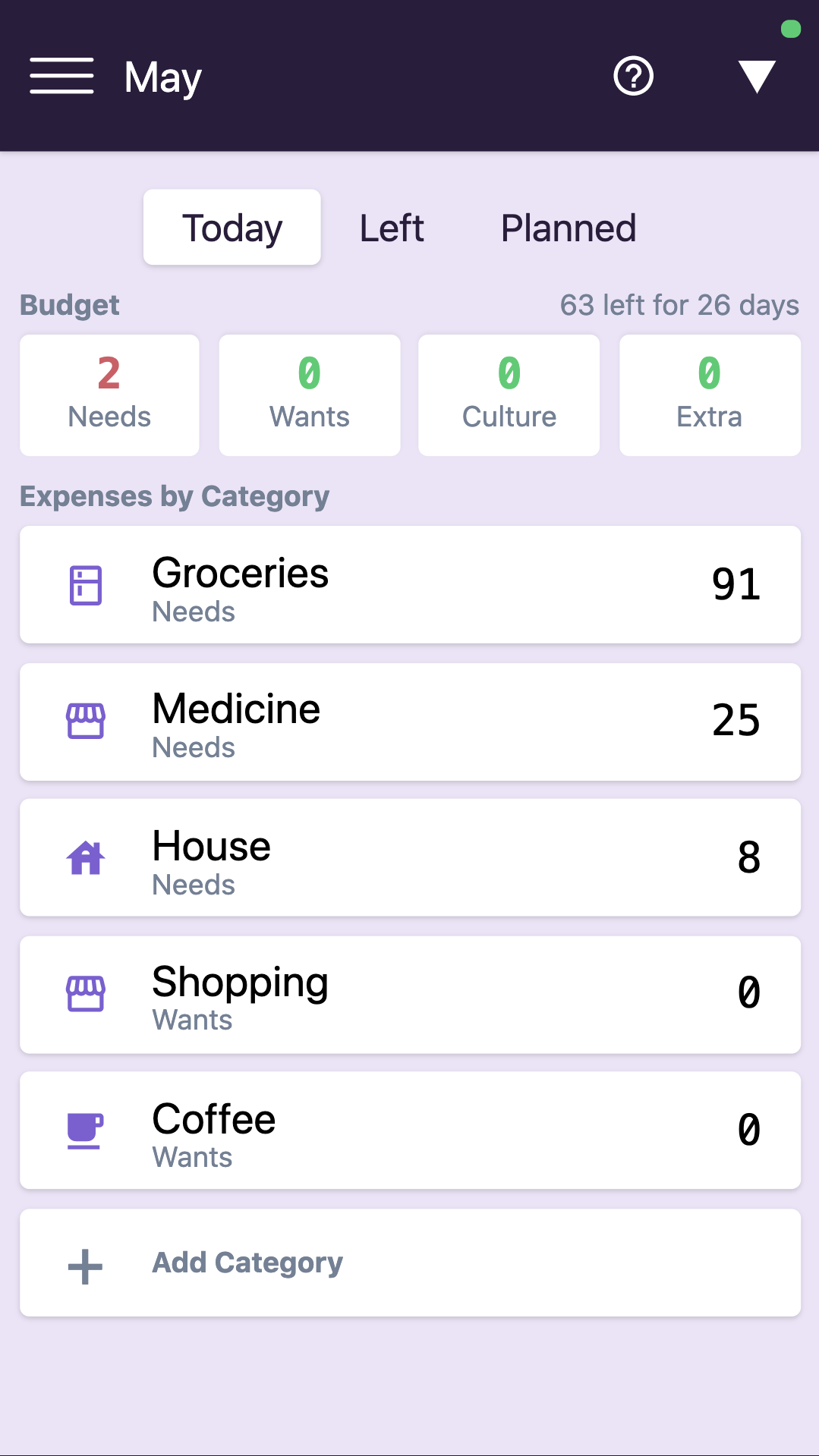819x1456 pixels.
Task: Open the help question mark icon
Action: tap(633, 76)
